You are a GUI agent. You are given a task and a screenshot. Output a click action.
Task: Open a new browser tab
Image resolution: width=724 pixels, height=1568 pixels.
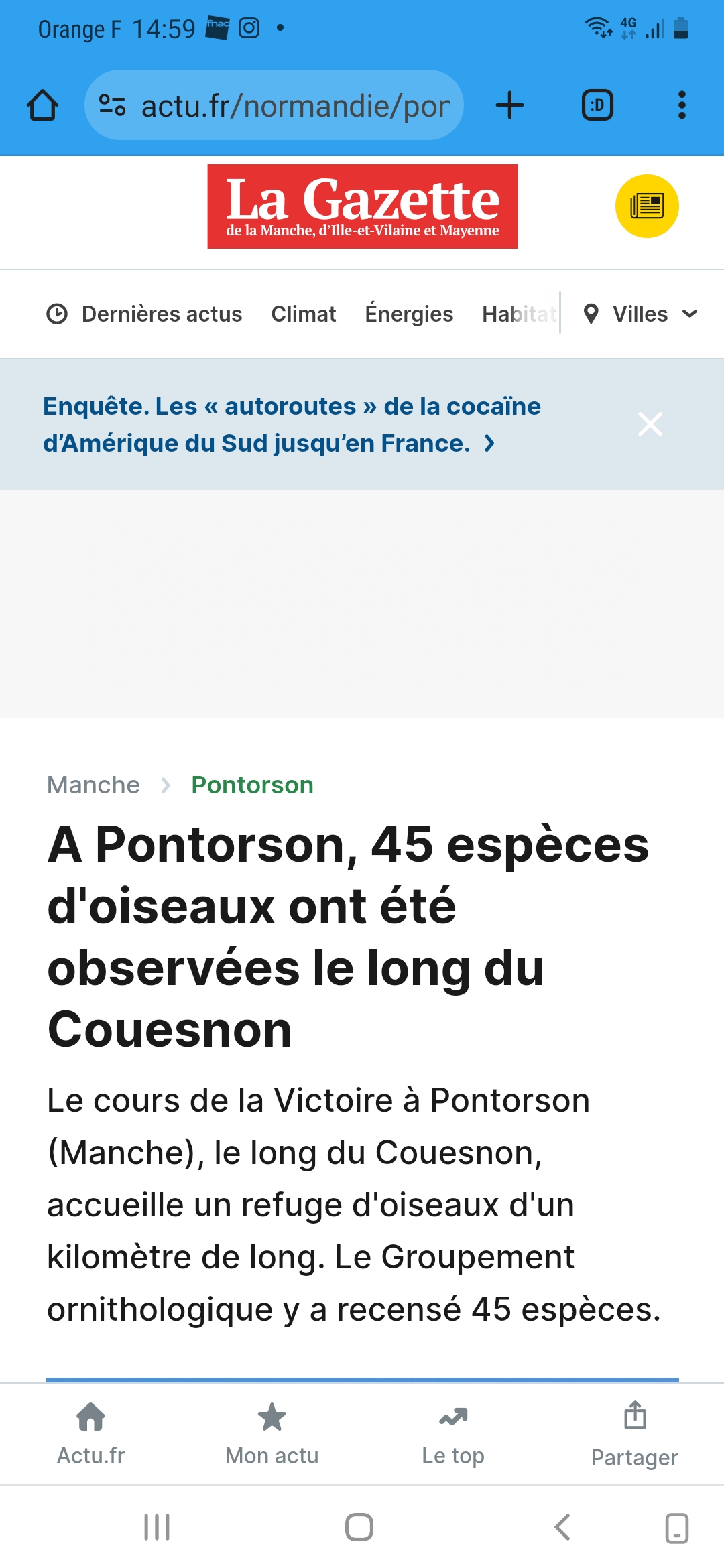click(509, 105)
